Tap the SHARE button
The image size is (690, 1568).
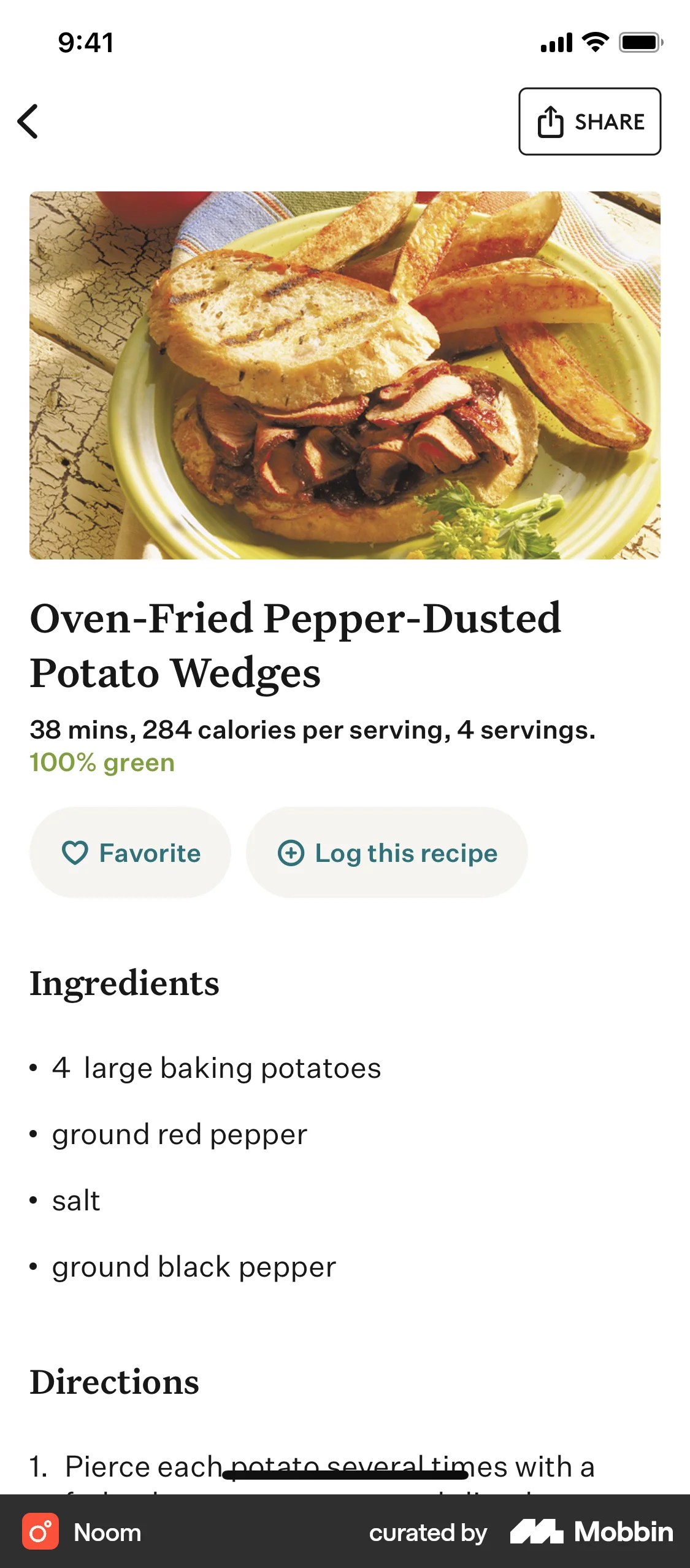click(589, 121)
